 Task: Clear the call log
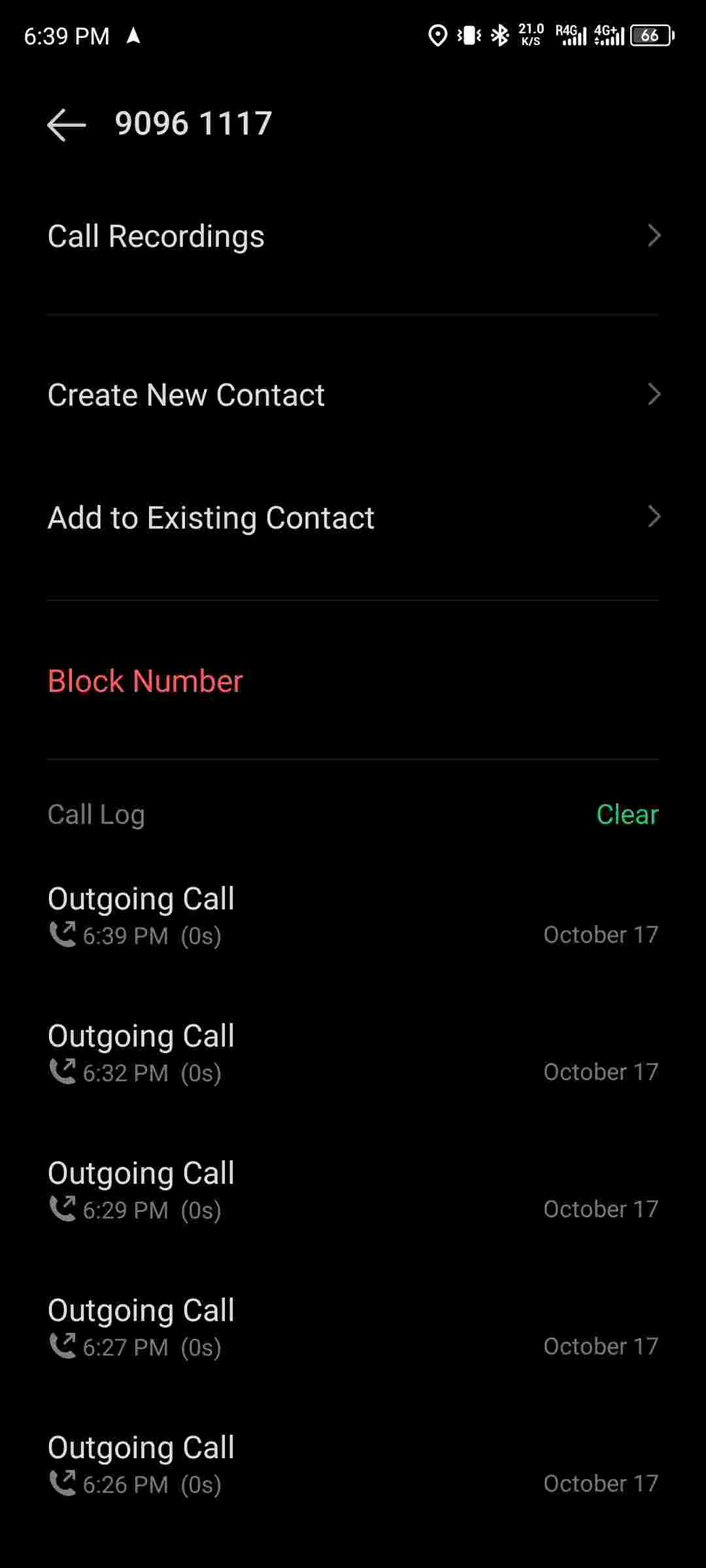click(x=627, y=815)
